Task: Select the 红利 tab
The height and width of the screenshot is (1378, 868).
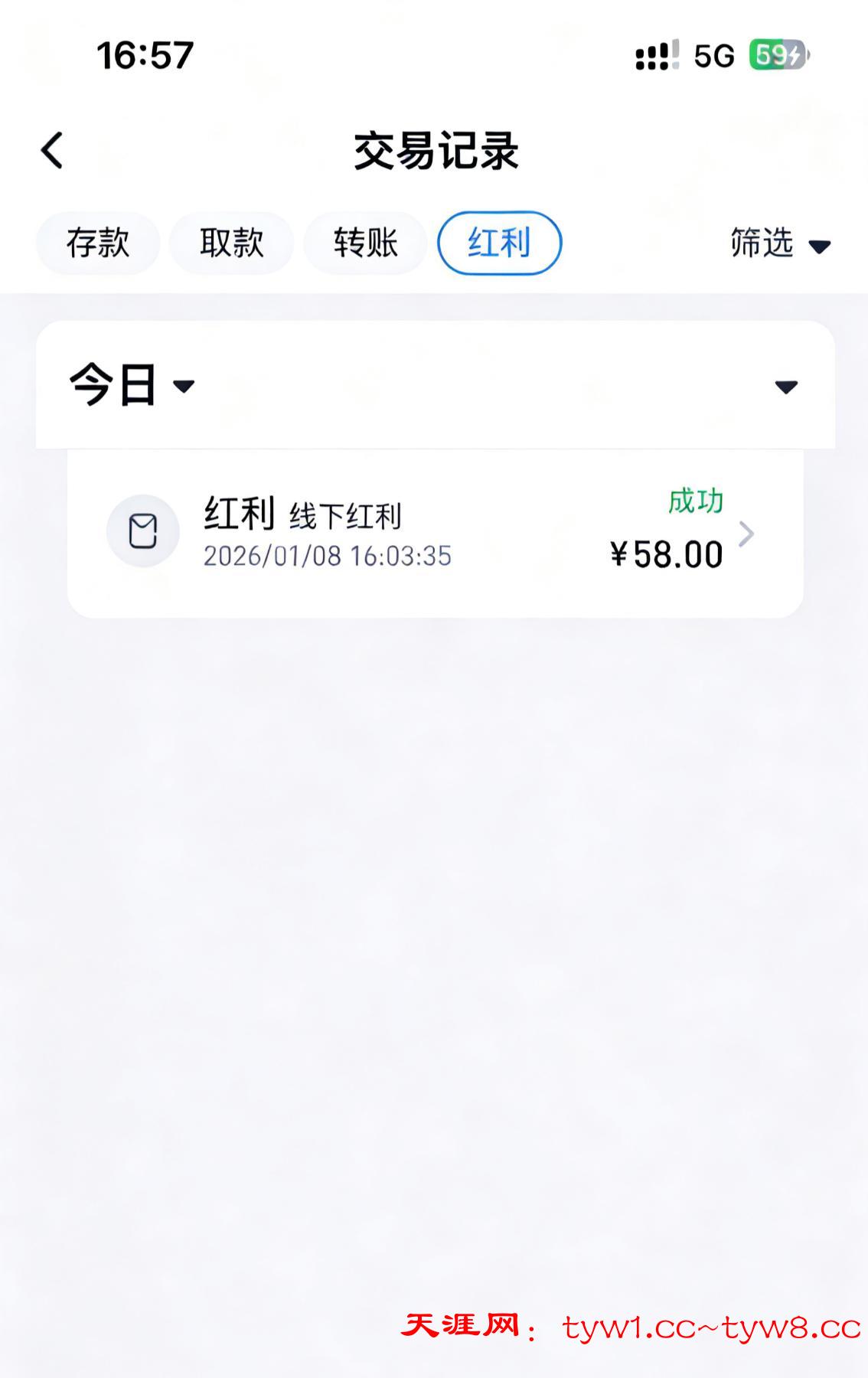Action: 499,243
